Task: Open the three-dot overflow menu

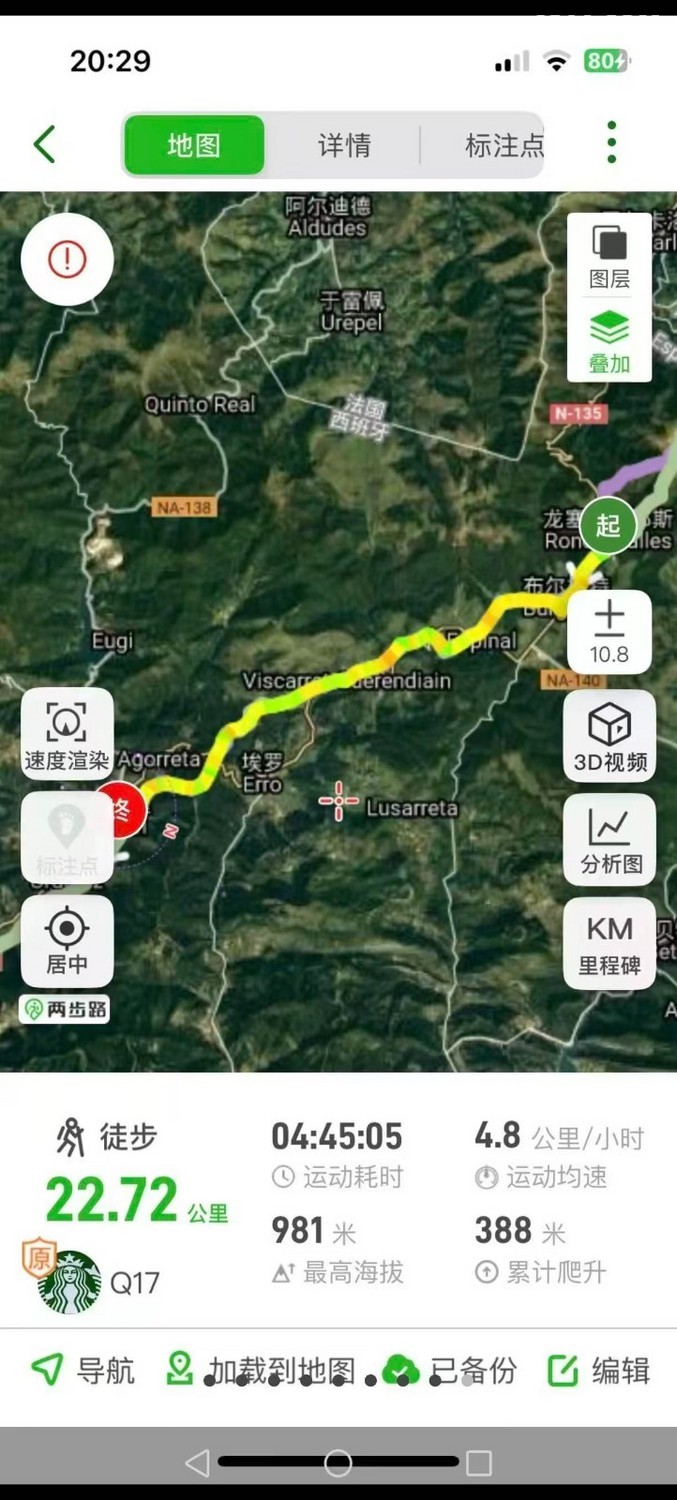Action: click(611, 143)
